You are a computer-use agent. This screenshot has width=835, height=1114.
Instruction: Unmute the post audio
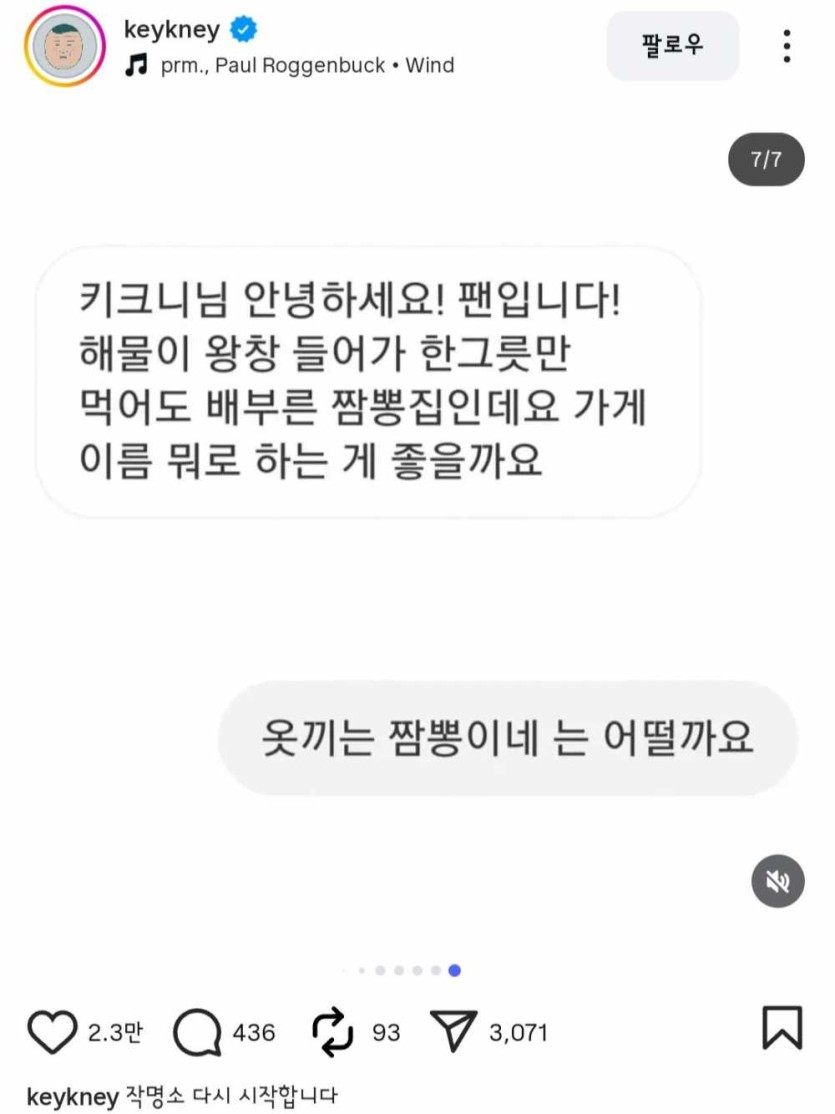point(778,881)
